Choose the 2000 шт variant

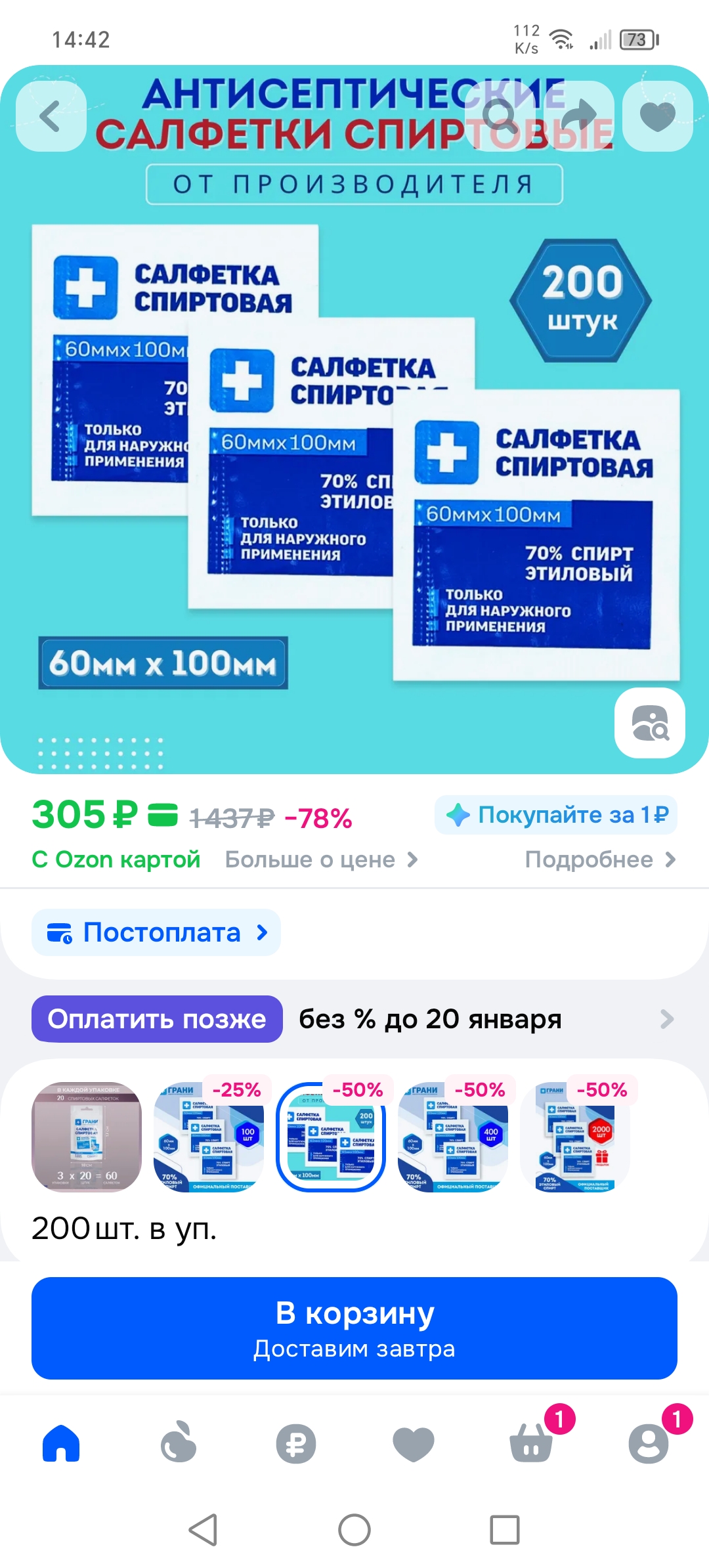click(x=575, y=1137)
